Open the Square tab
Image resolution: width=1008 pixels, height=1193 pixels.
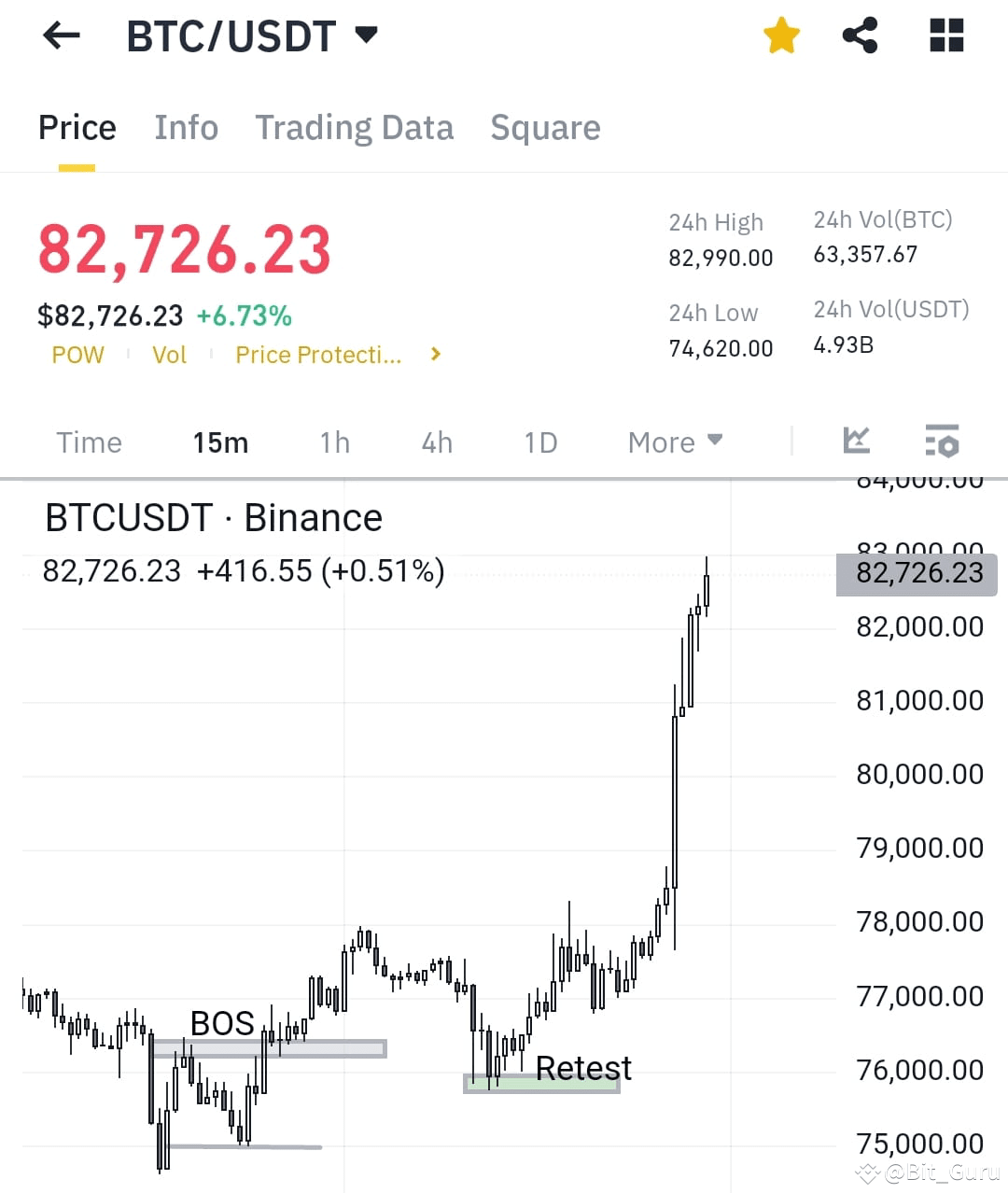pyautogui.click(x=545, y=128)
